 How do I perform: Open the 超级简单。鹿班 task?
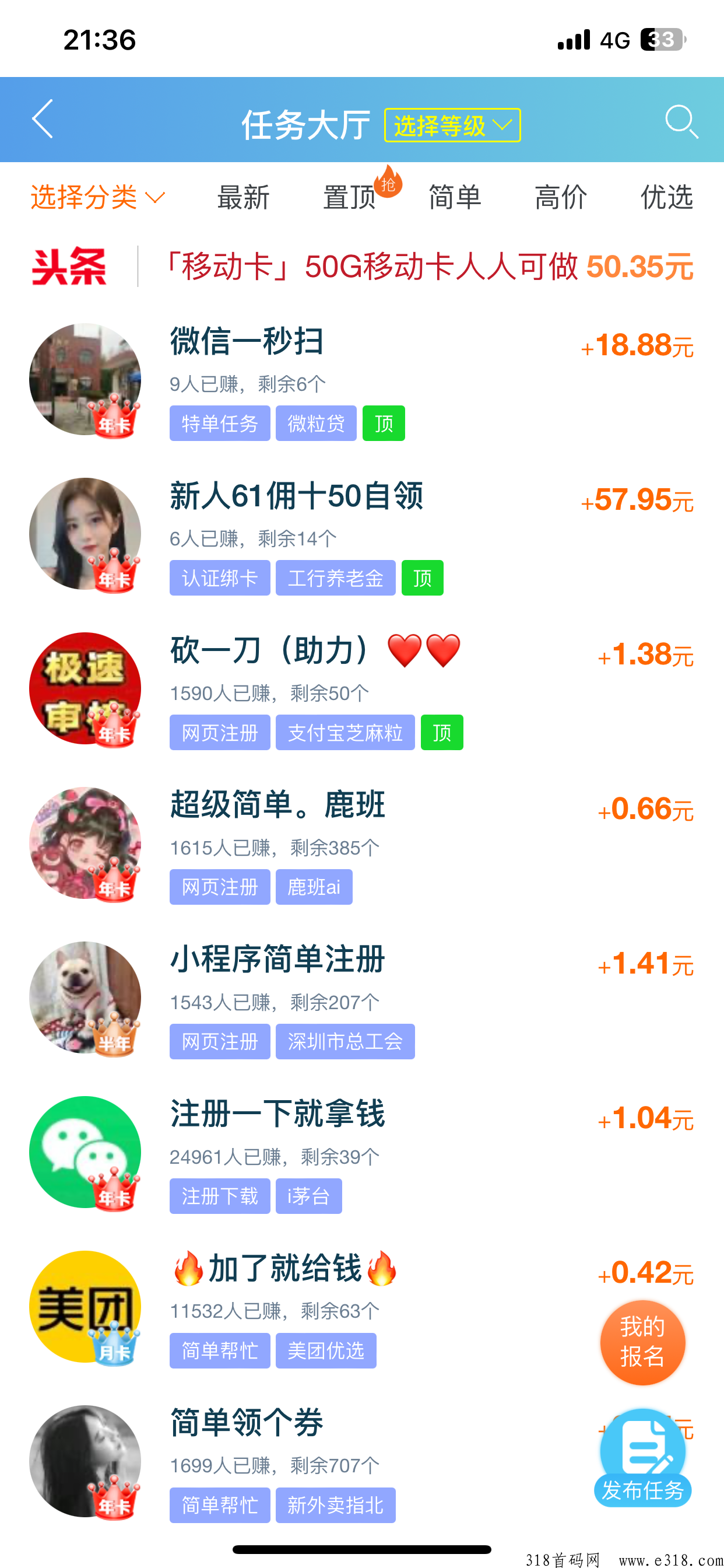click(x=362, y=844)
